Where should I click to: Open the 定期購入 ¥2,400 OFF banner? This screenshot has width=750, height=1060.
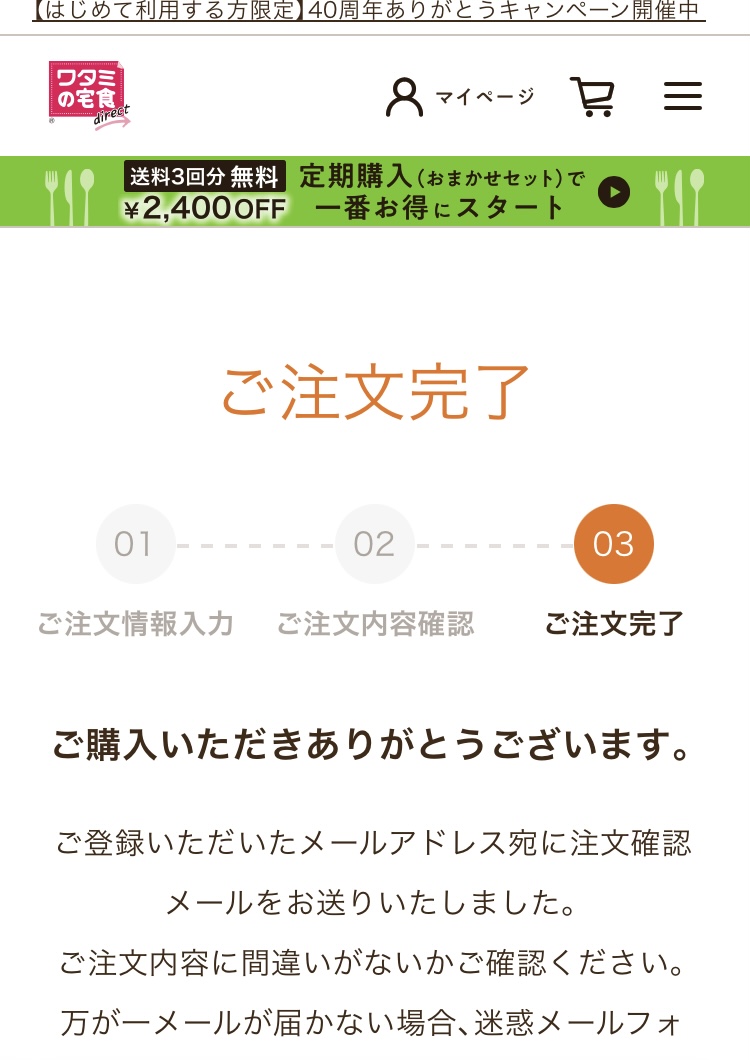pos(375,191)
